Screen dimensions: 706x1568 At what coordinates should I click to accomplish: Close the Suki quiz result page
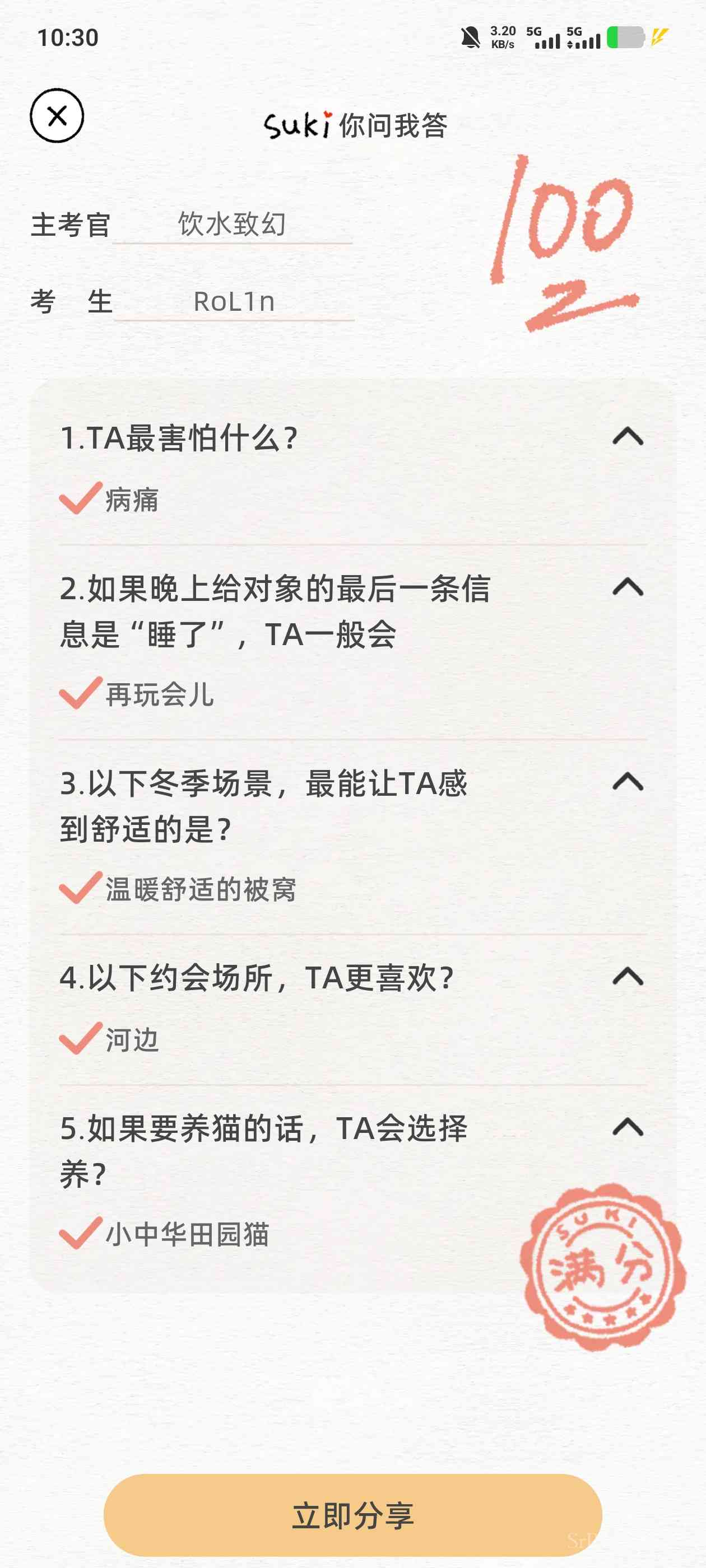click(57, 116)
